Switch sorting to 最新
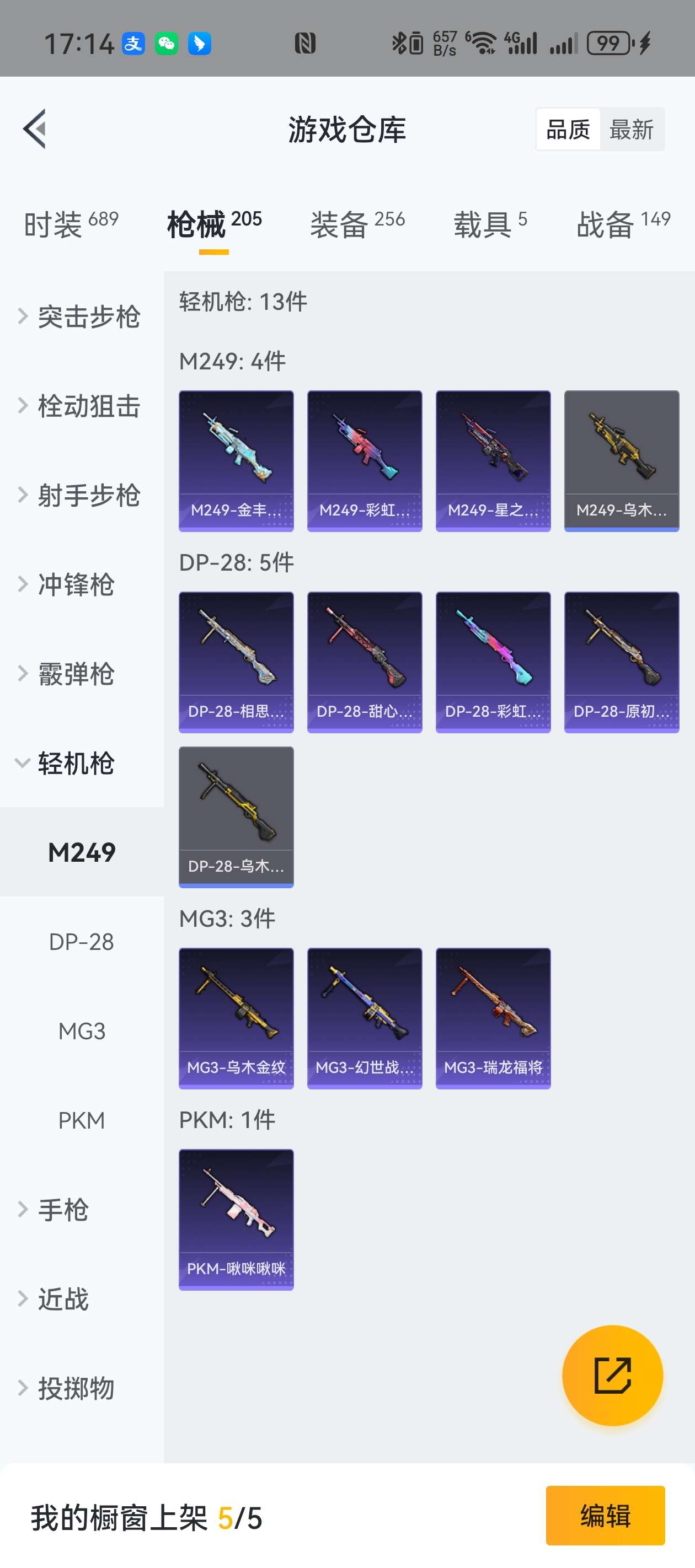 coord(632,129)
